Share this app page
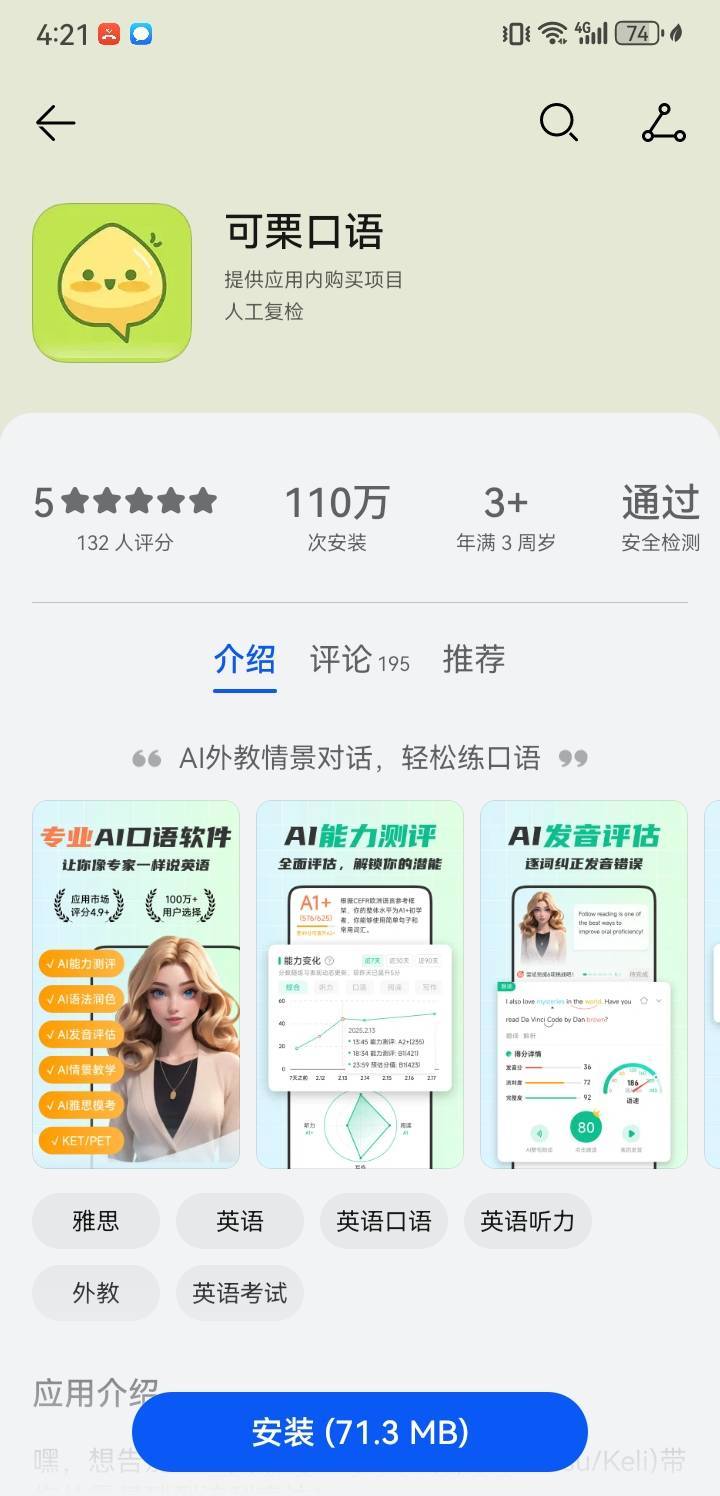Image resolution: width=720 pixels, height=1496 pixels. (x=663, y=123)
